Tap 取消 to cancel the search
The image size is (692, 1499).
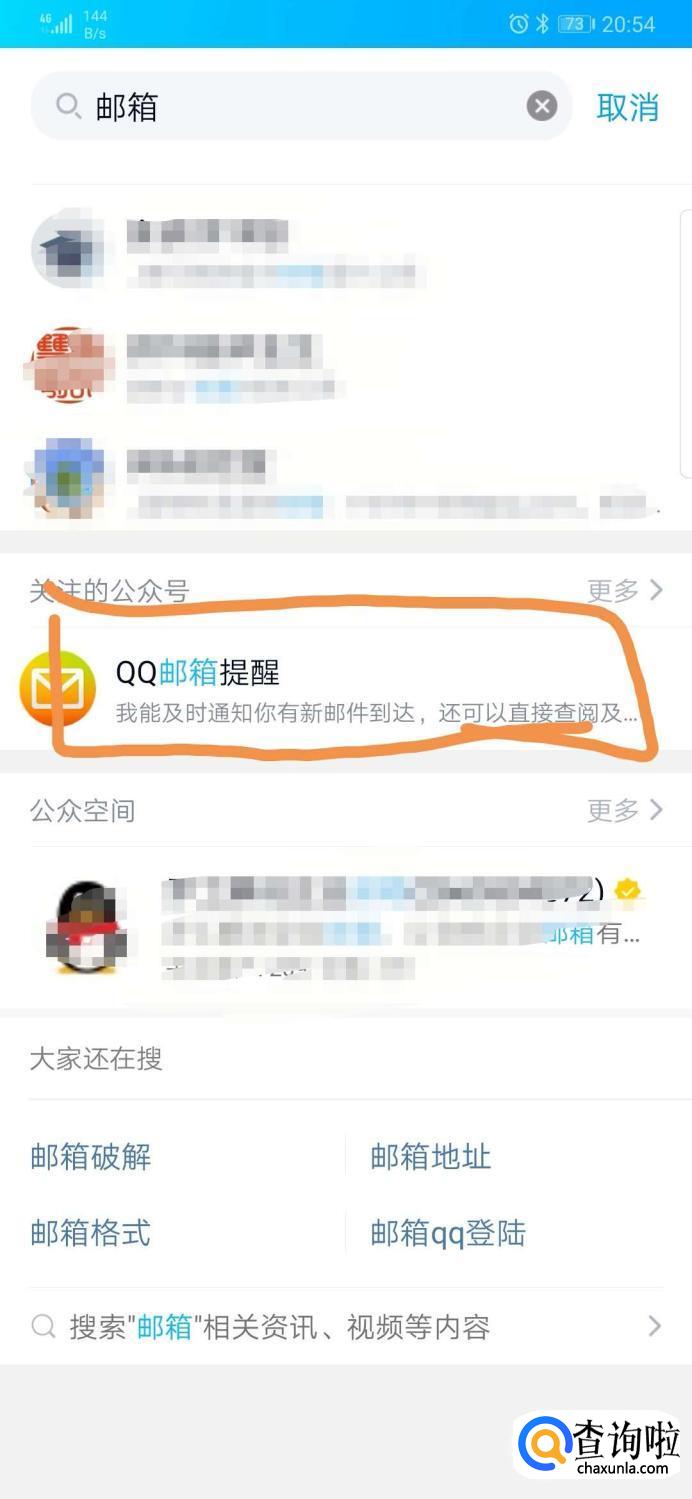(x=628, y=107)
